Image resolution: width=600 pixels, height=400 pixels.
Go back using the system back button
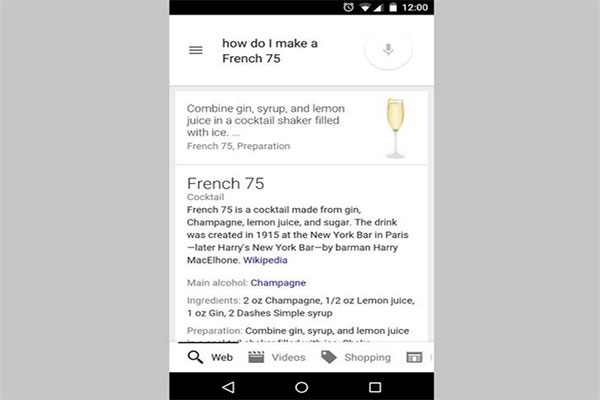pos(228,386)
